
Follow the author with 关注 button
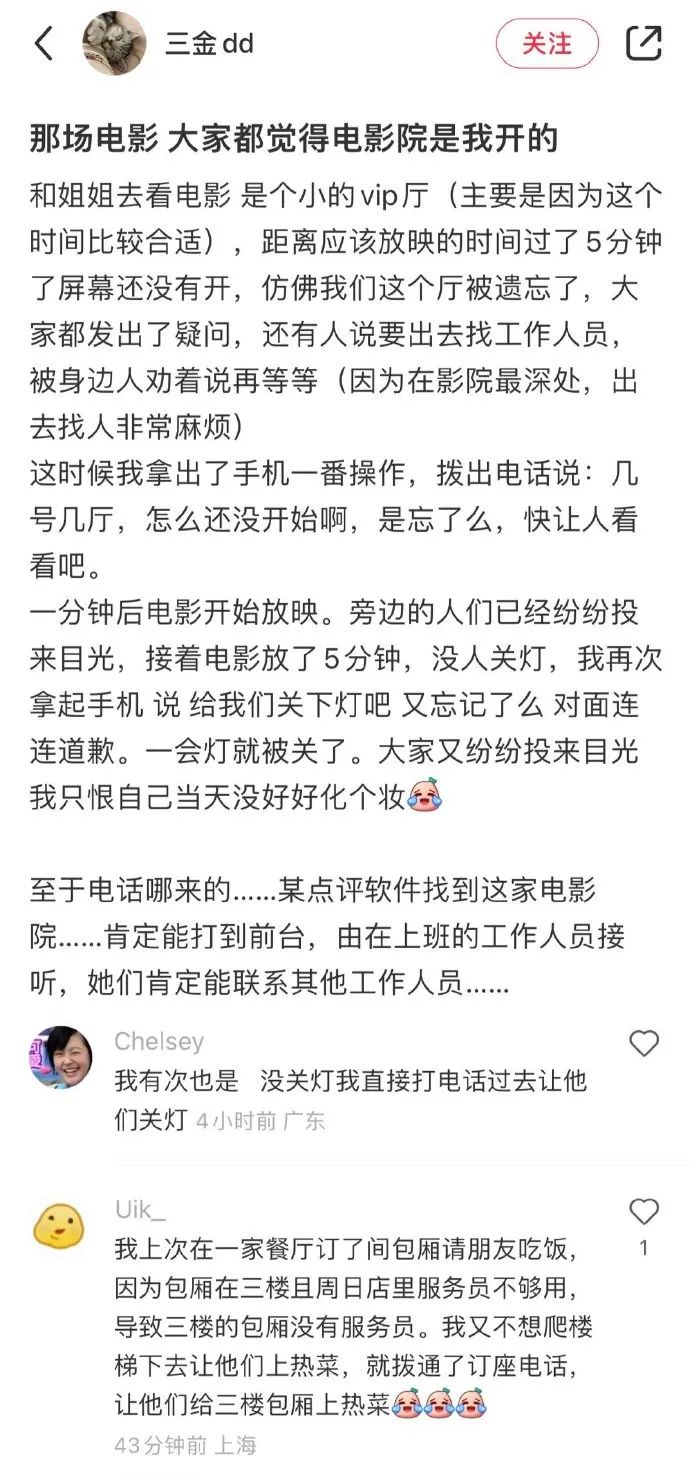click(x=547, y=44)
